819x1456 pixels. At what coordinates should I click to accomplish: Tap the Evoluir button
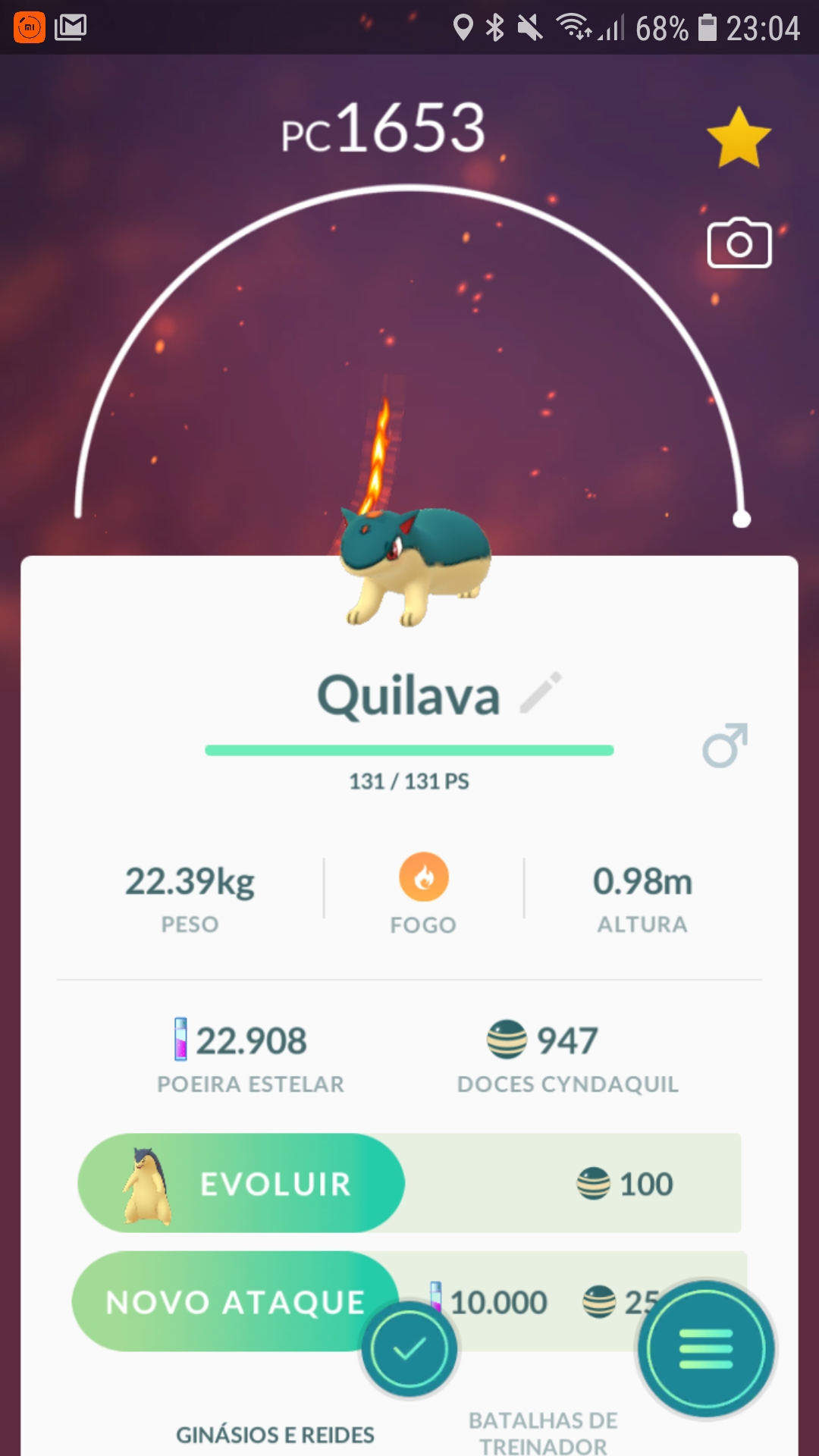tap(241, 1183)
